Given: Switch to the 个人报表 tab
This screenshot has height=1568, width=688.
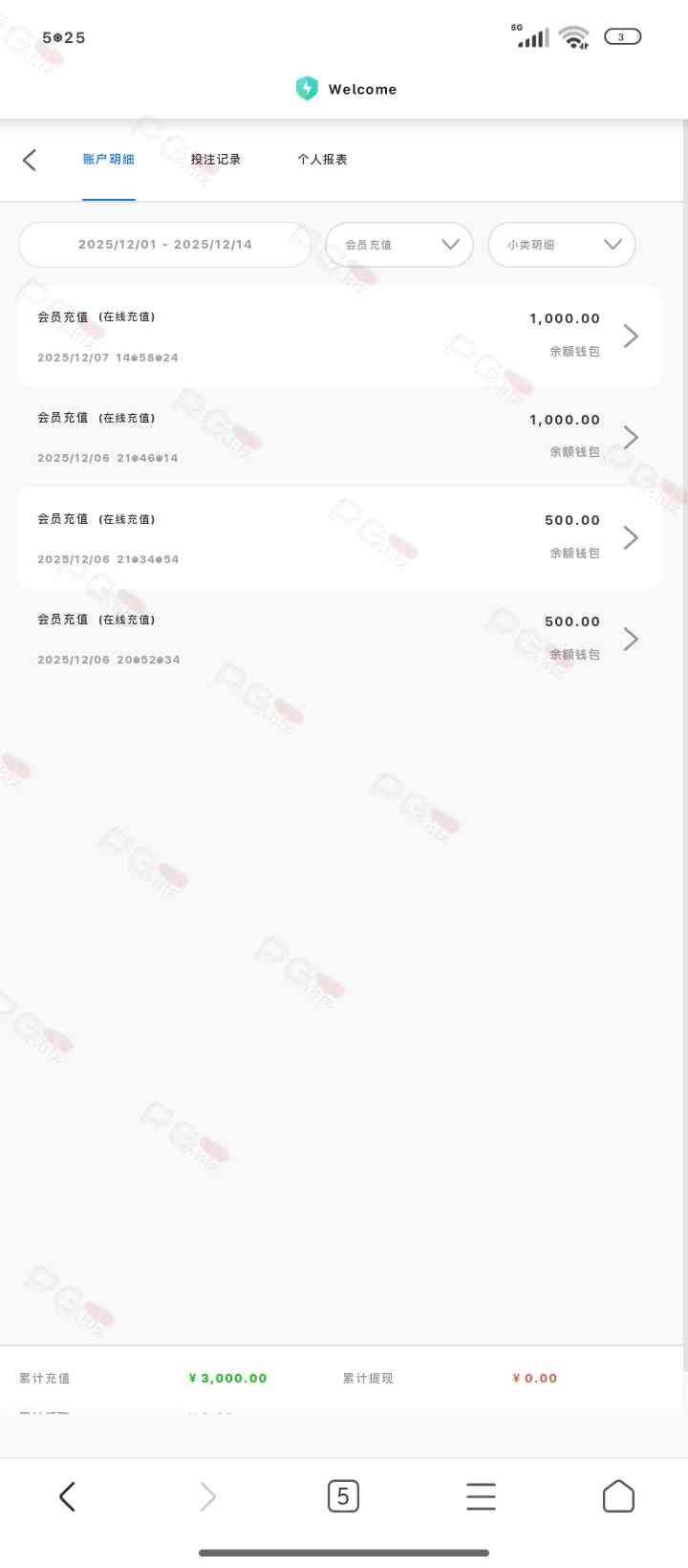Looking at the screenshot, I should point(322,160).
